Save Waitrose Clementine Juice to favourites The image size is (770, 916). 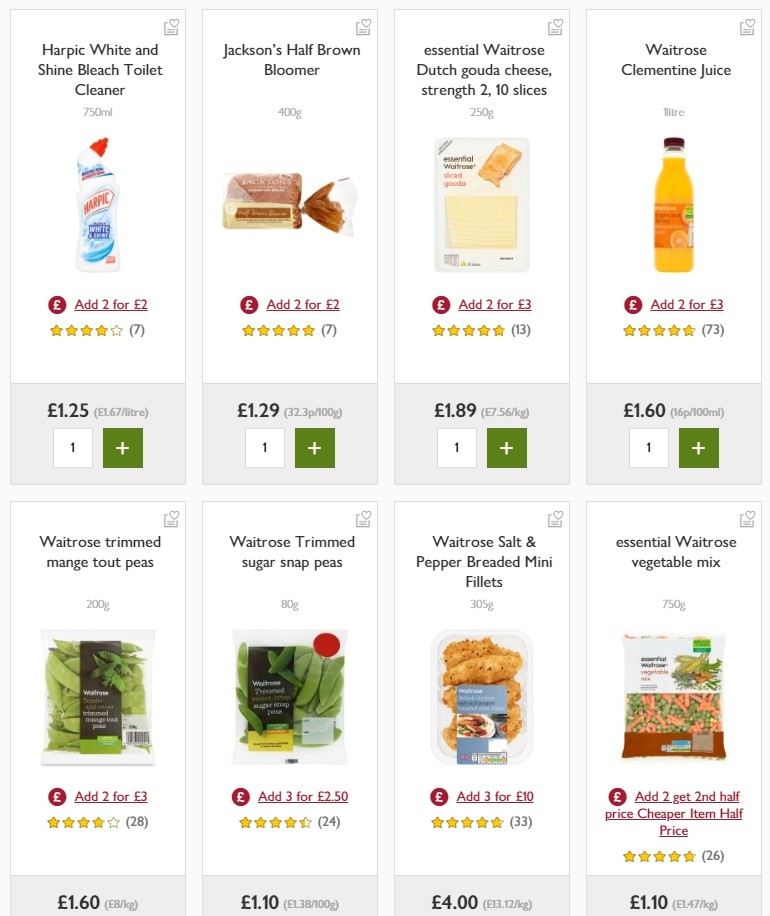(747, 27)
